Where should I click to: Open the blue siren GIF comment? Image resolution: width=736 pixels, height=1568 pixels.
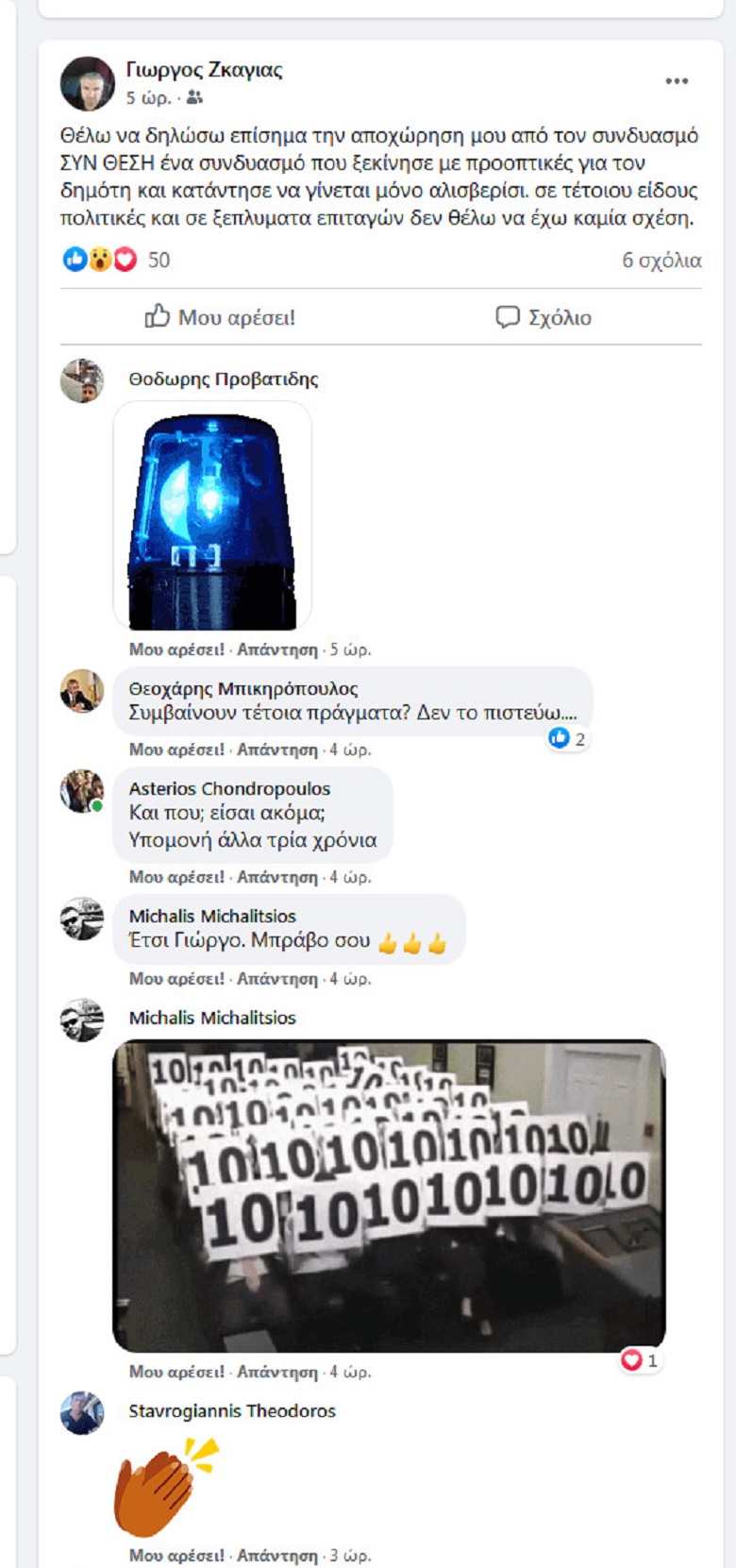[212, 515]
